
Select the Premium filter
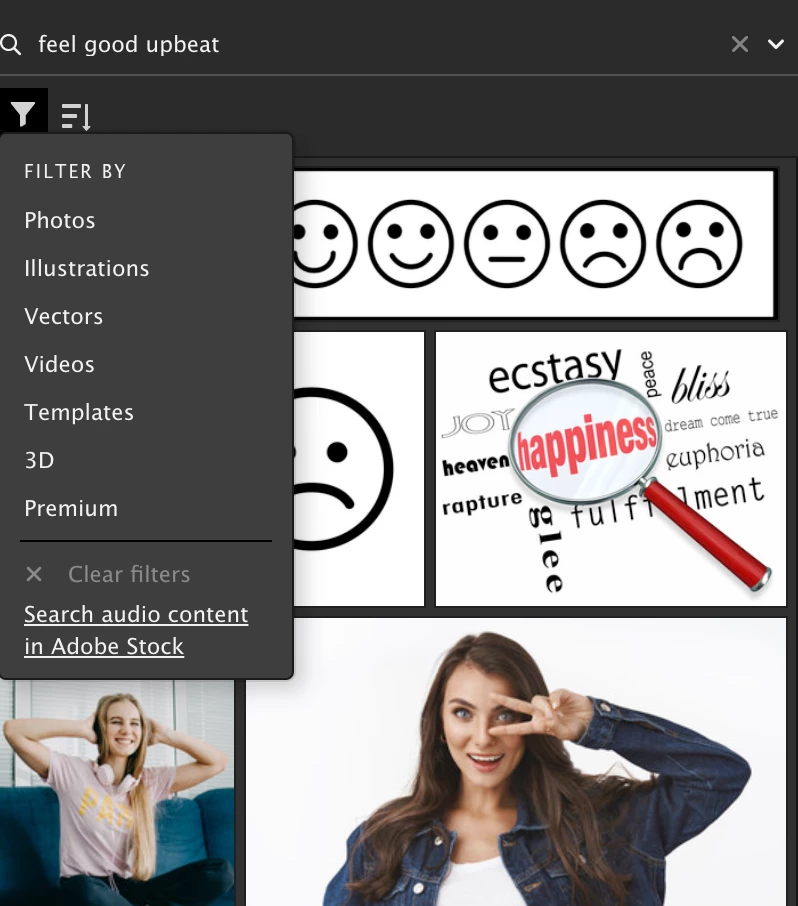tap(71, 508)
